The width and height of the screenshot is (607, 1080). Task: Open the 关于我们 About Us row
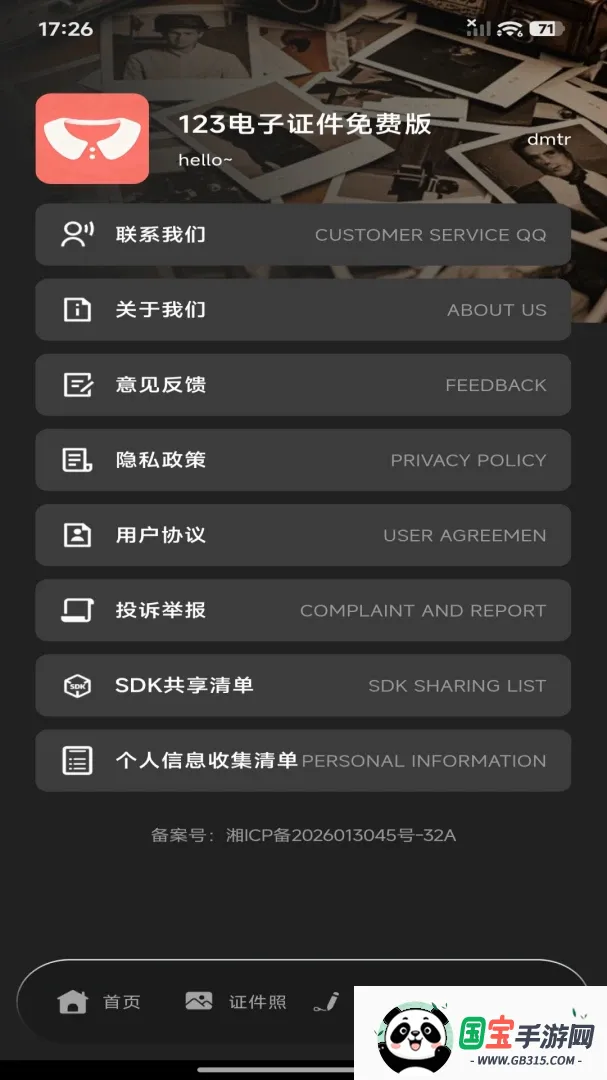coord(303,309)
